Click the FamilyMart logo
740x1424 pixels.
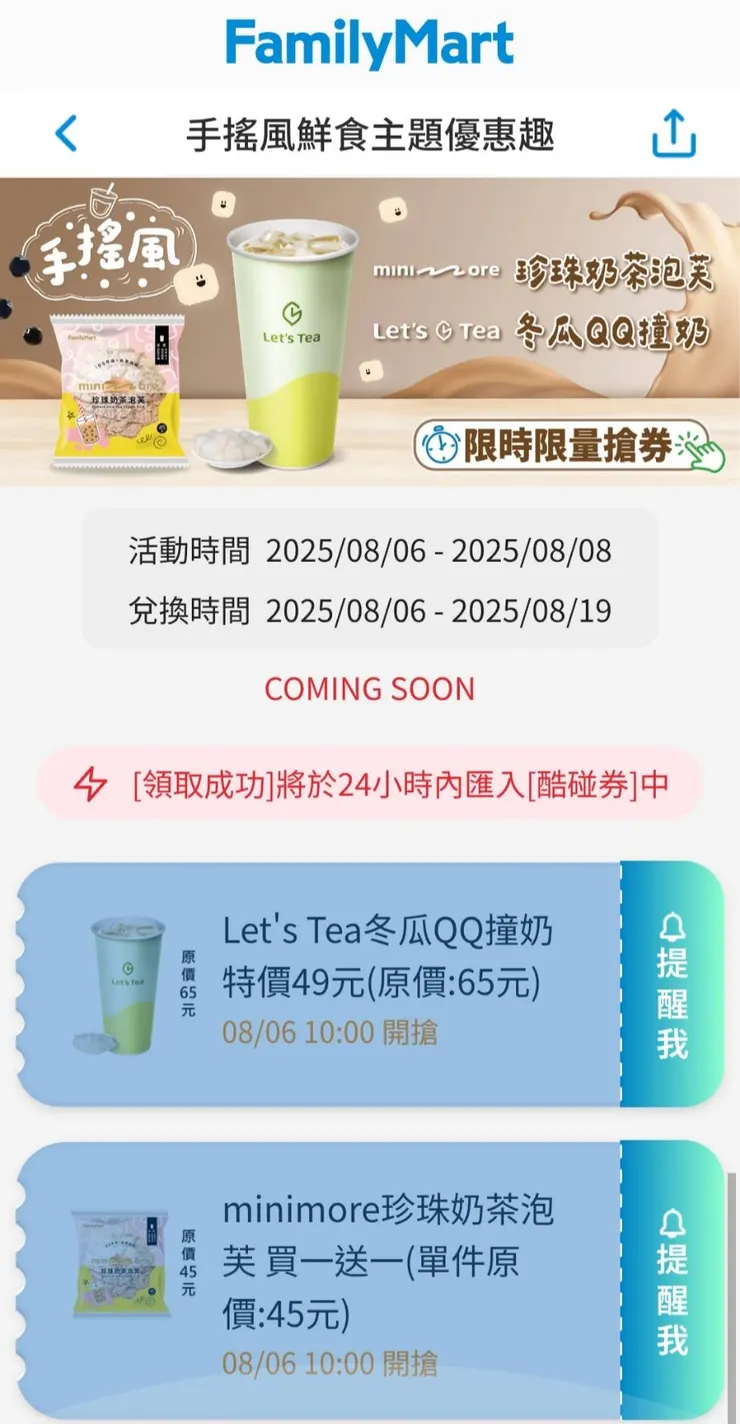(370, 42)
